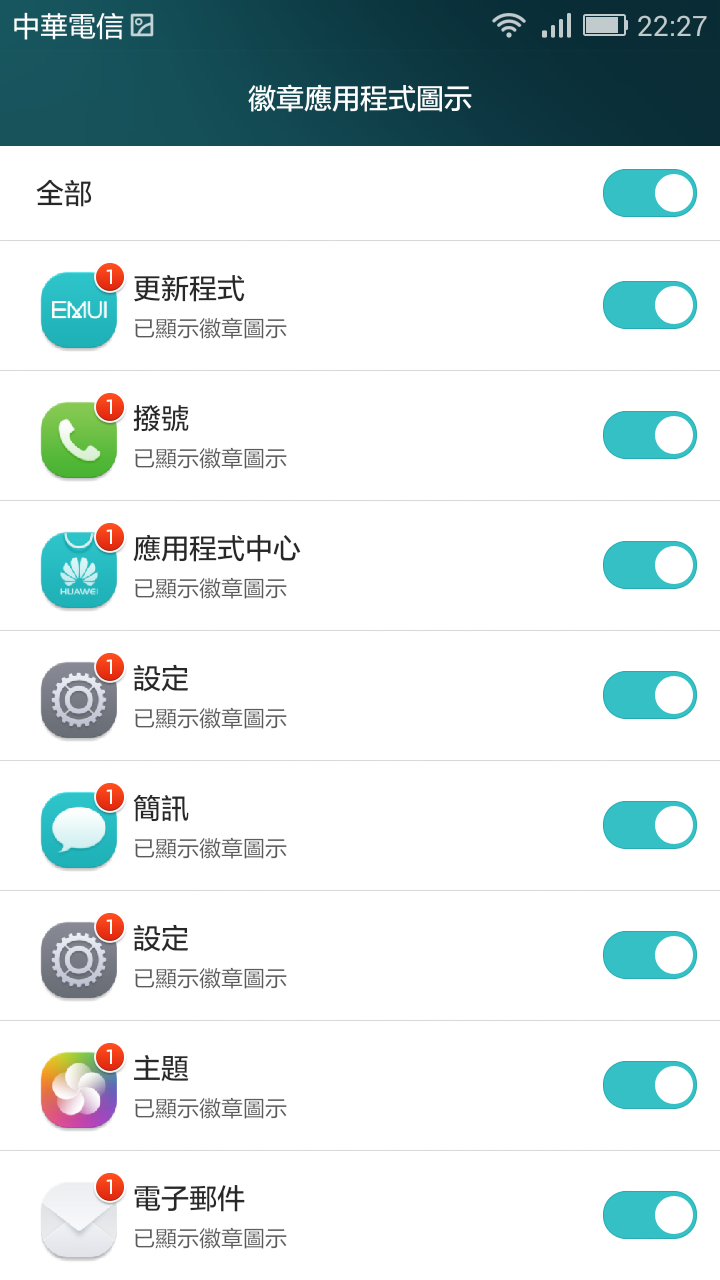Screen dimensions: 720x1280
Task: Toggle 電子郵件 badge display
Action: [650, 1215]
